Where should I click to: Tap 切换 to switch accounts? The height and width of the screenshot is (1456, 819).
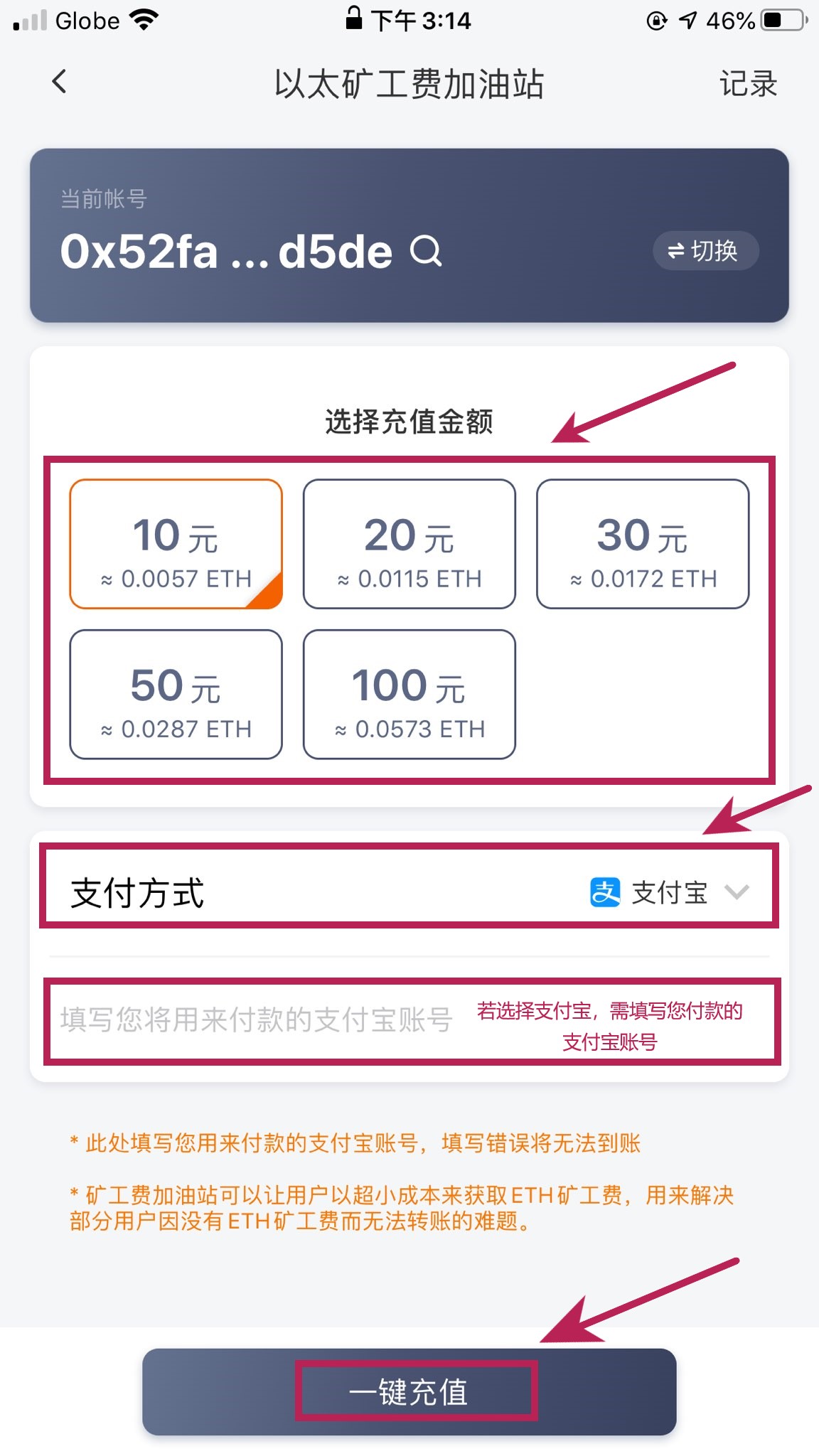point(705,251)
